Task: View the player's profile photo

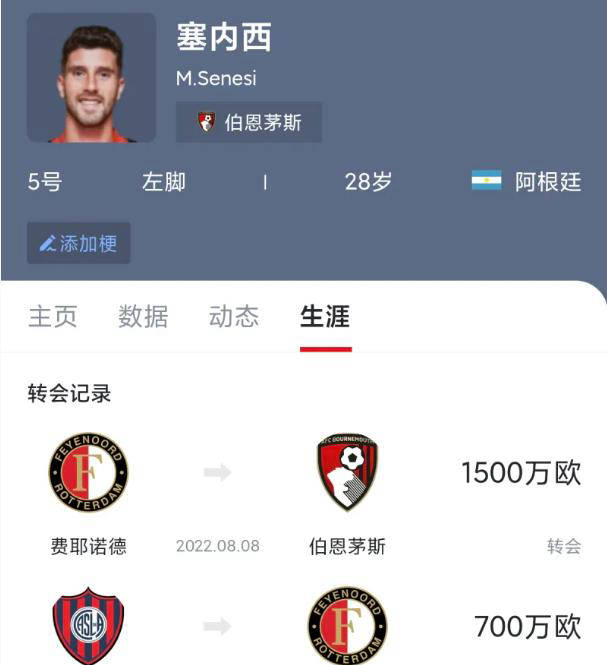Action: 91,78
